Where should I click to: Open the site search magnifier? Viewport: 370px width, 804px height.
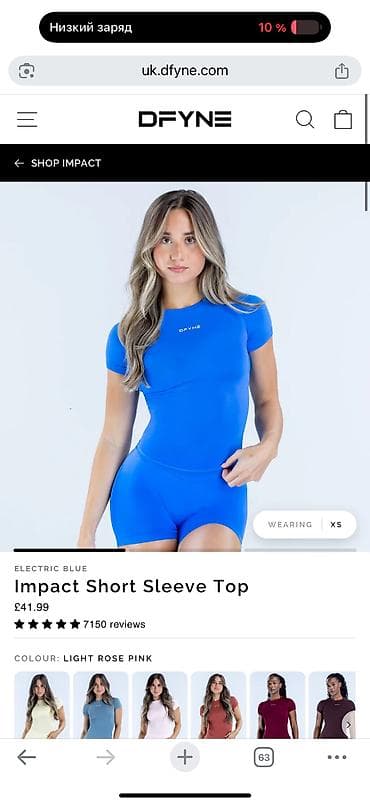pos(304,119)
